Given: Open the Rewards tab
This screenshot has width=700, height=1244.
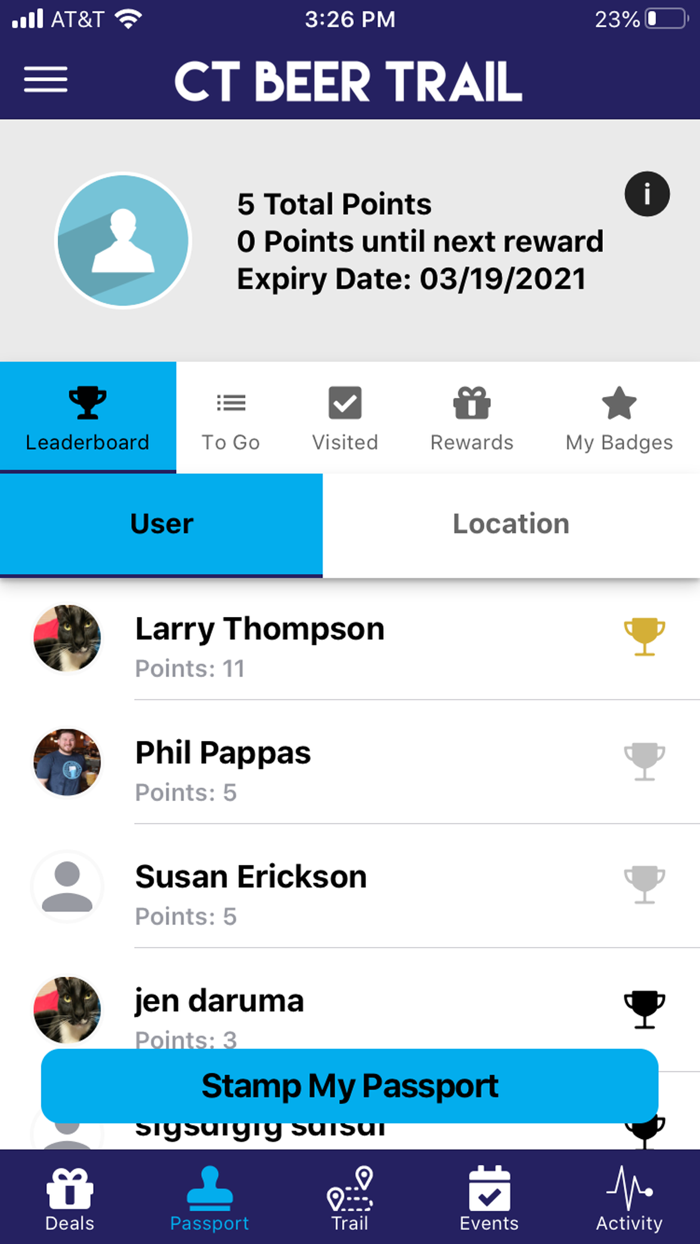Looking at the screenshot, I should click(472, 418).
